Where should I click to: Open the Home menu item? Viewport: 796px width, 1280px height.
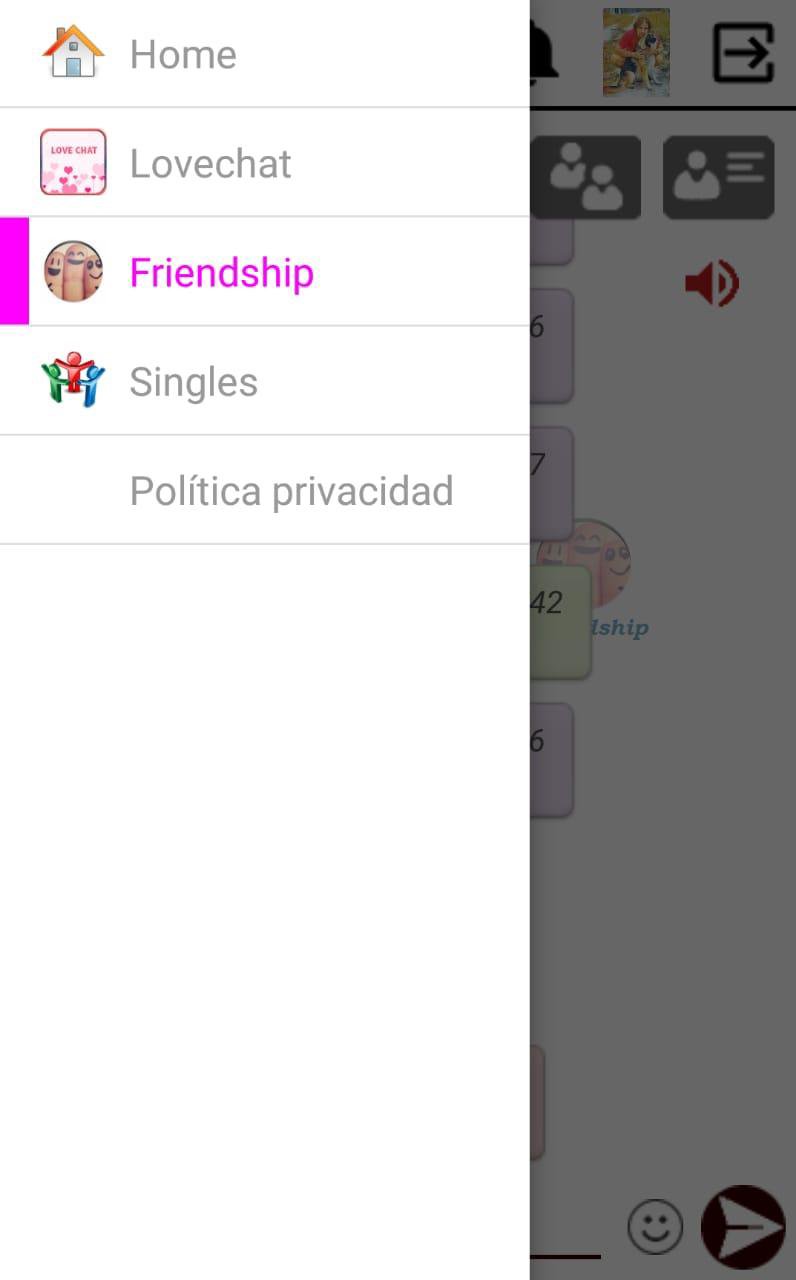pos(183,54)
